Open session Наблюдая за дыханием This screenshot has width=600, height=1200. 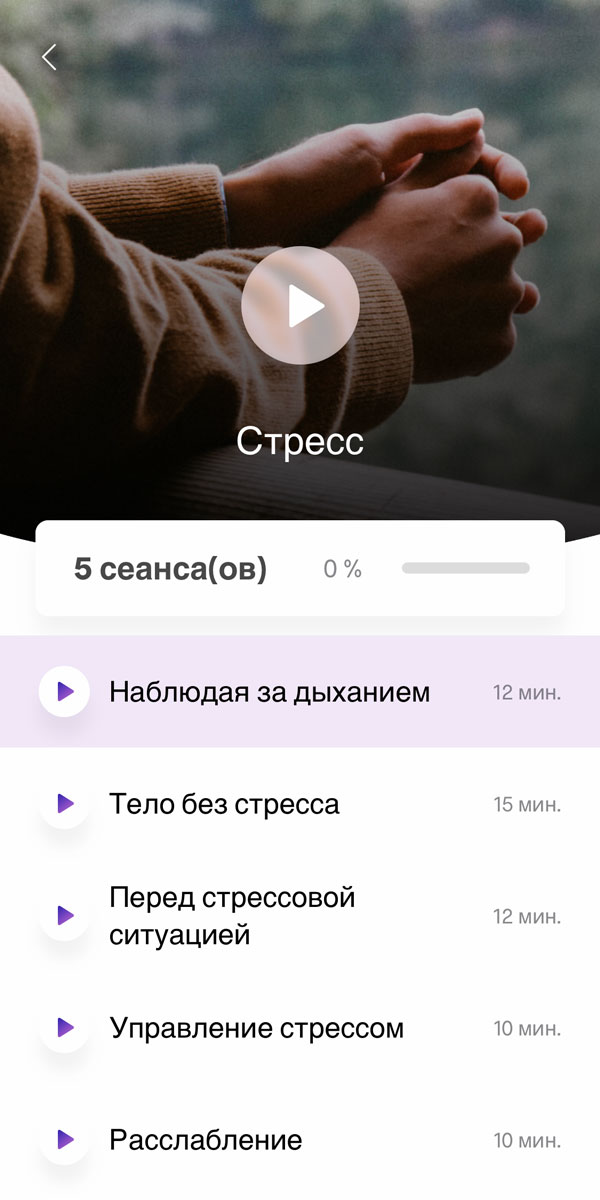[x=269, y=692]
